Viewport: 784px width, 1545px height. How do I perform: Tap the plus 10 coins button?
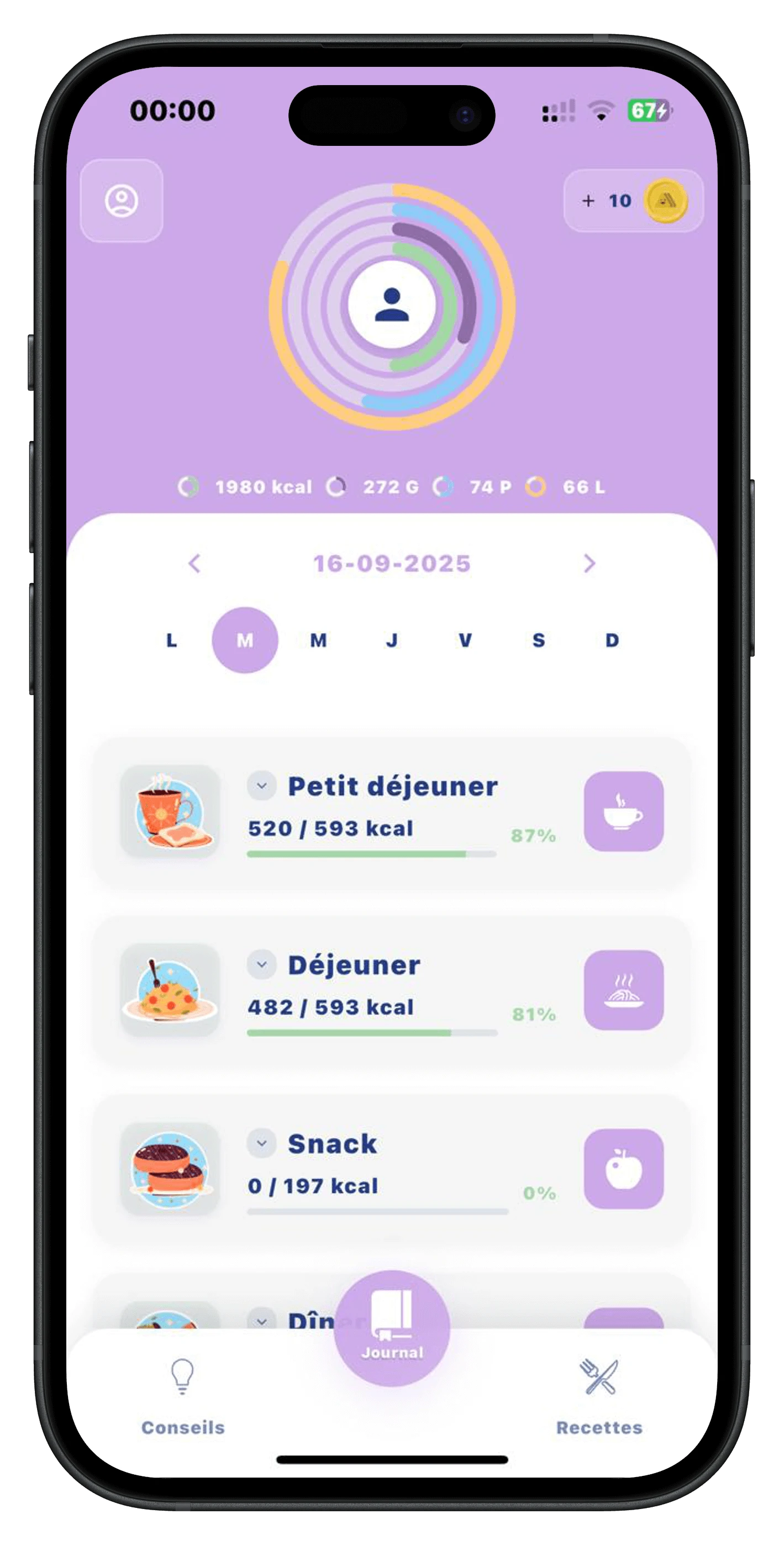pyautogui.click(x=633, y=201)
